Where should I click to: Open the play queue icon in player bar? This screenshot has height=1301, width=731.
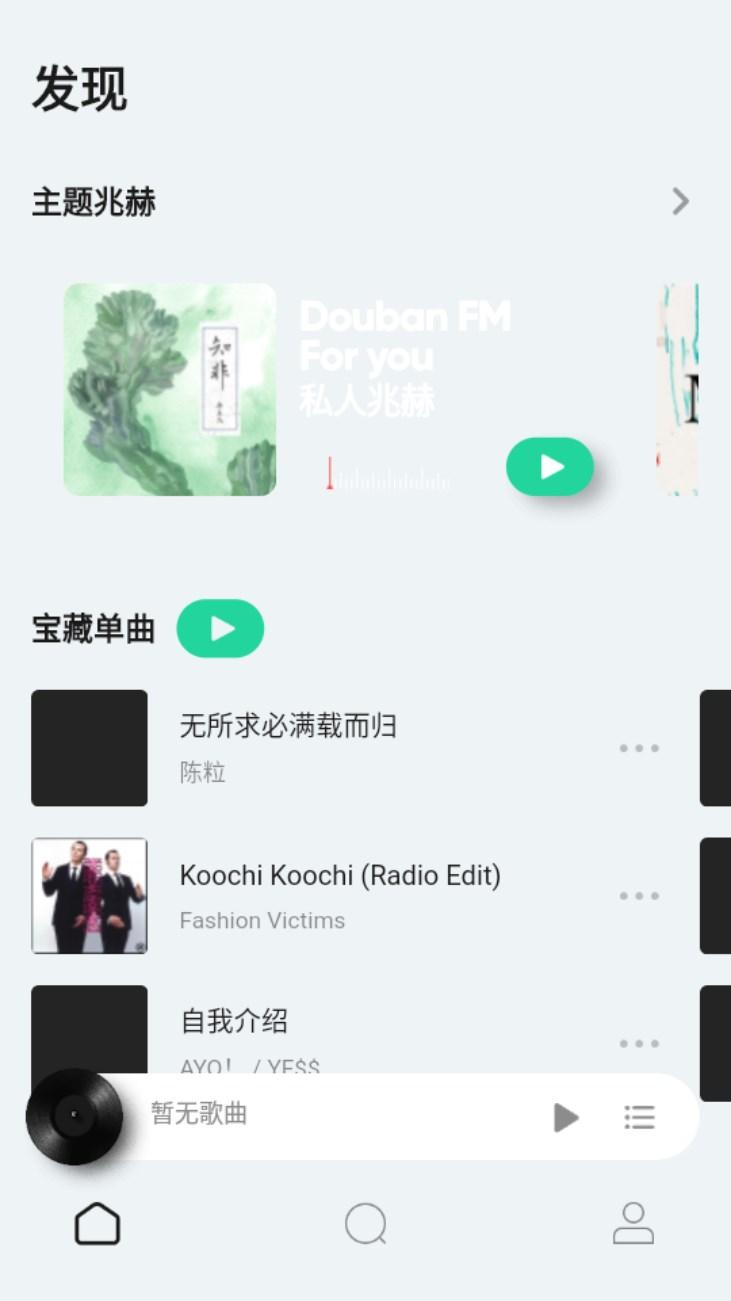(x=639, y=1118)
